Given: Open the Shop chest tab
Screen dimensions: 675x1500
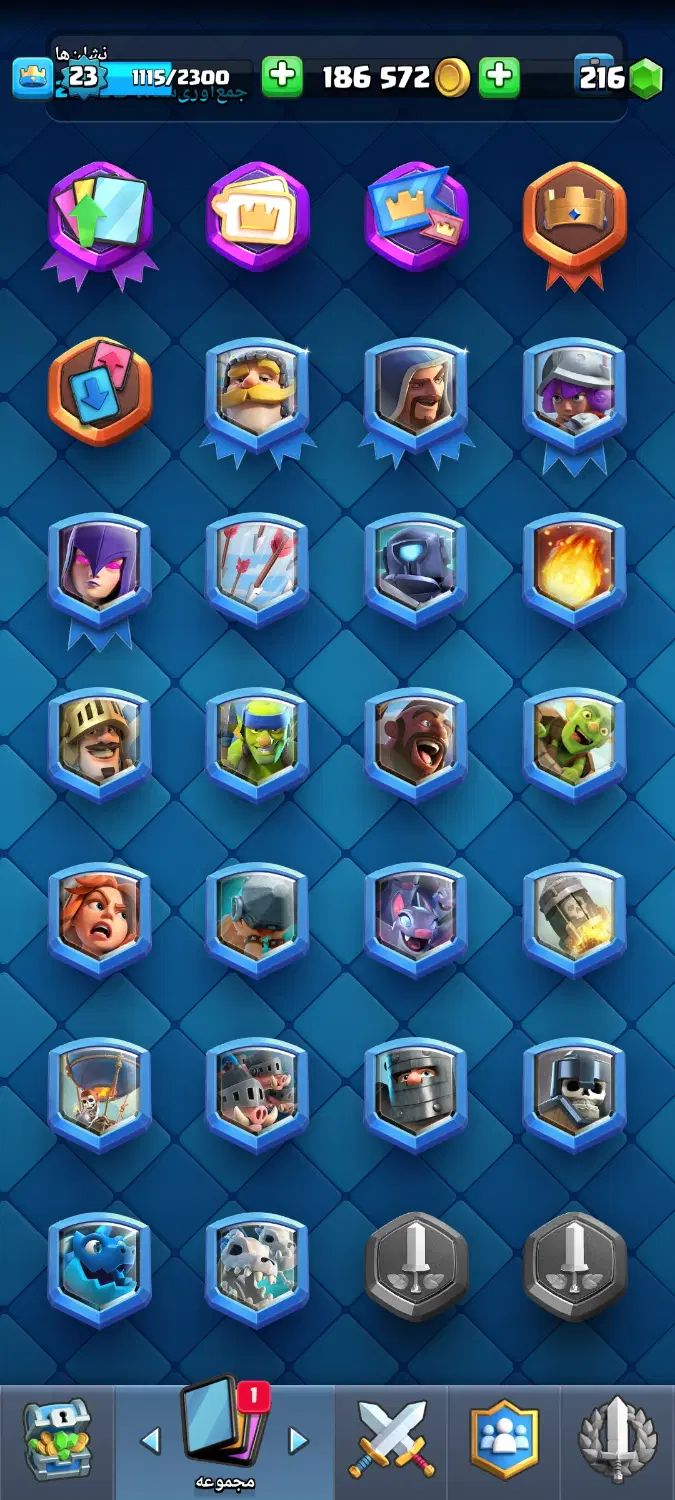Looking at the screenshot, I should click(56, 1440).
